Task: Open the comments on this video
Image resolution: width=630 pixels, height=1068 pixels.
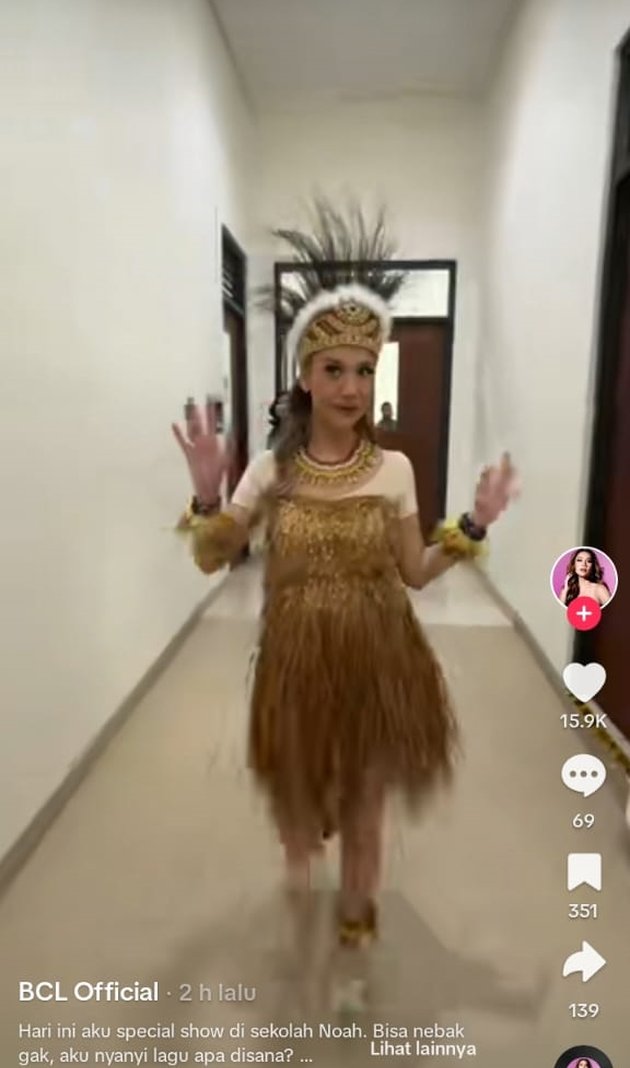Action: pos(583,775)
